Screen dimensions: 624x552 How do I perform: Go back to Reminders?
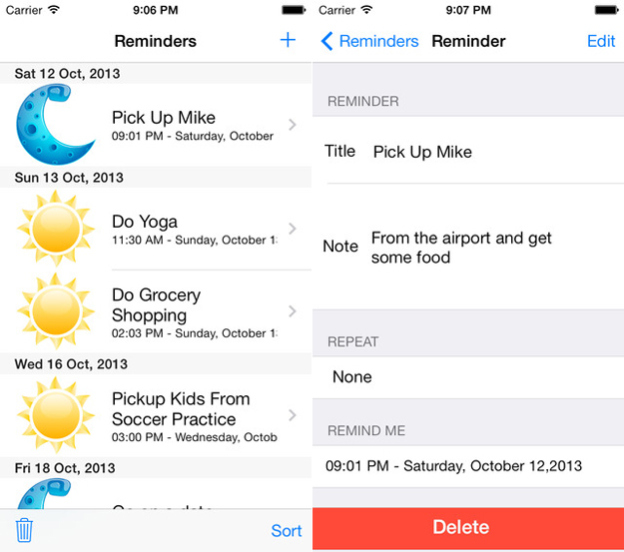[369, 41]
